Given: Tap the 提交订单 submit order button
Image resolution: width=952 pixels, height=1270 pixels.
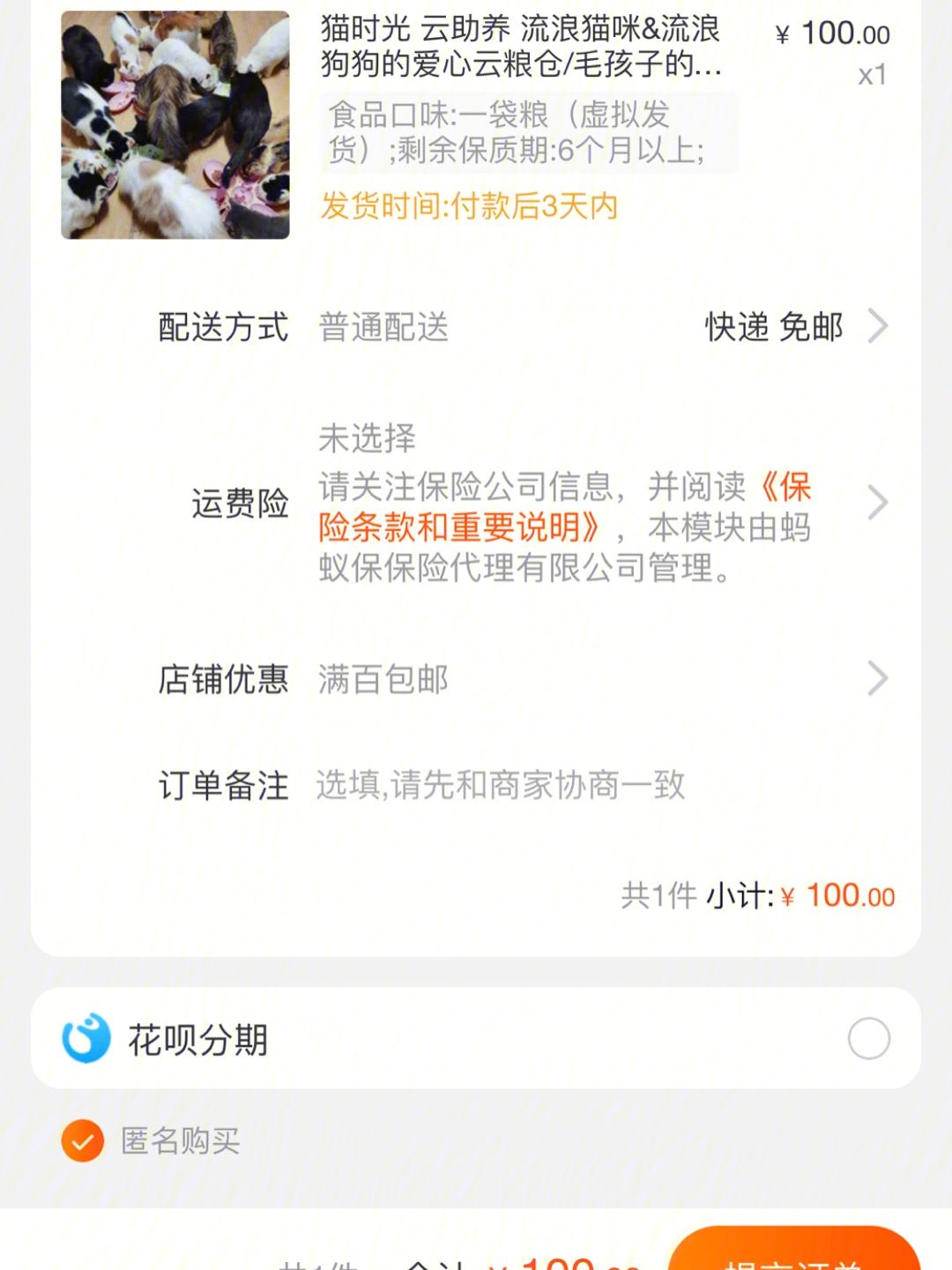Looking at the screenshot, I should 793,1254.
